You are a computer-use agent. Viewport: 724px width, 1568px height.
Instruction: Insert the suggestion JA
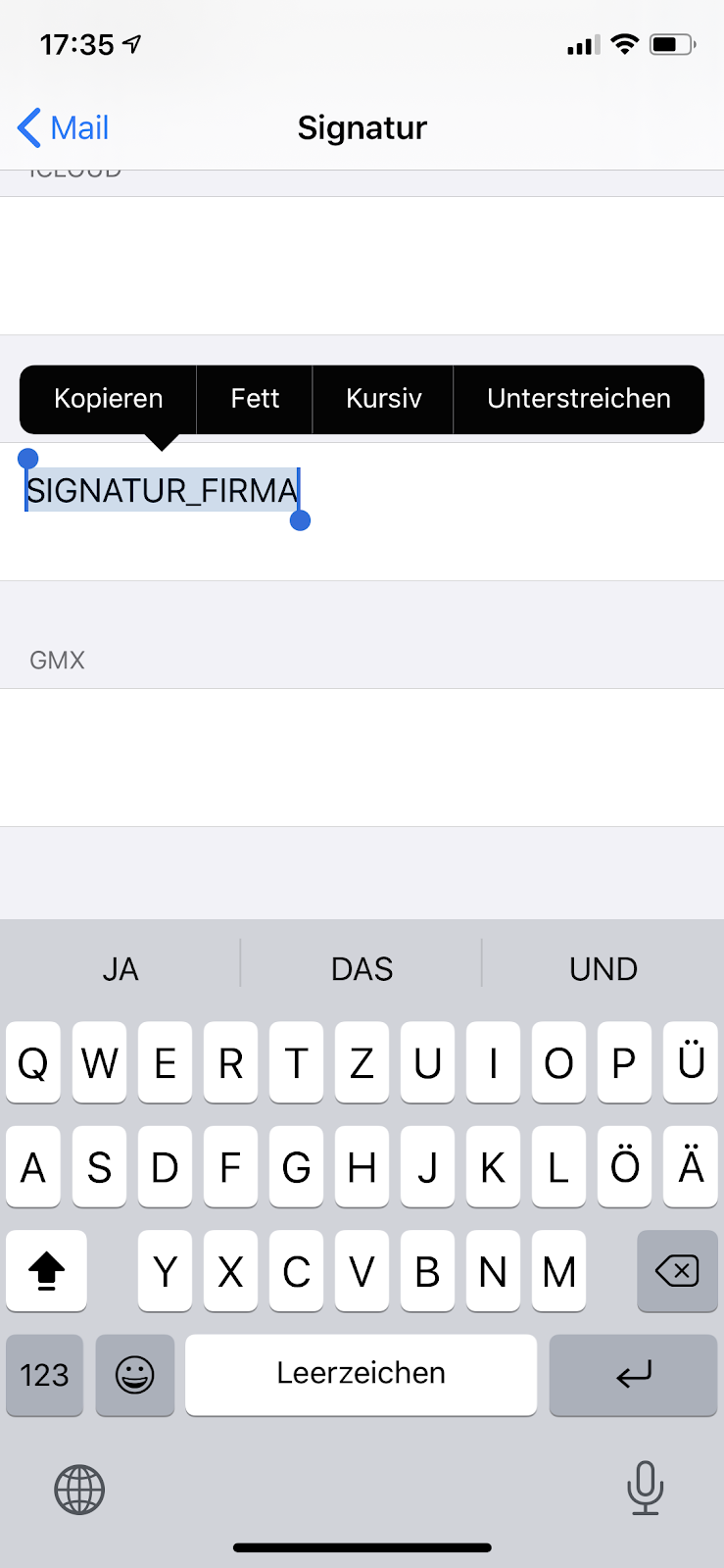click(121, 968)
